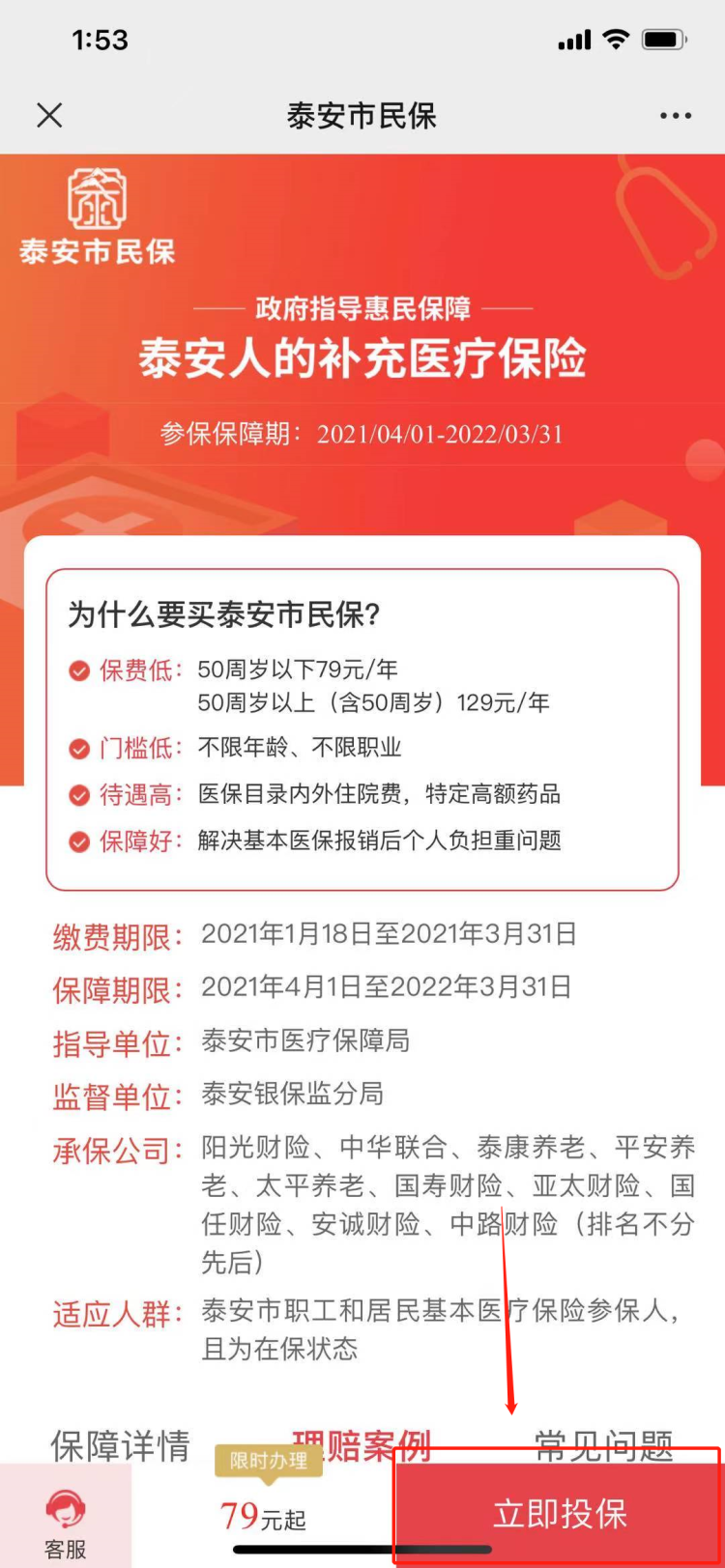Close the 泰安市民保 page
Viewport: 725px width, 1568px height.
tap(49, 116)
